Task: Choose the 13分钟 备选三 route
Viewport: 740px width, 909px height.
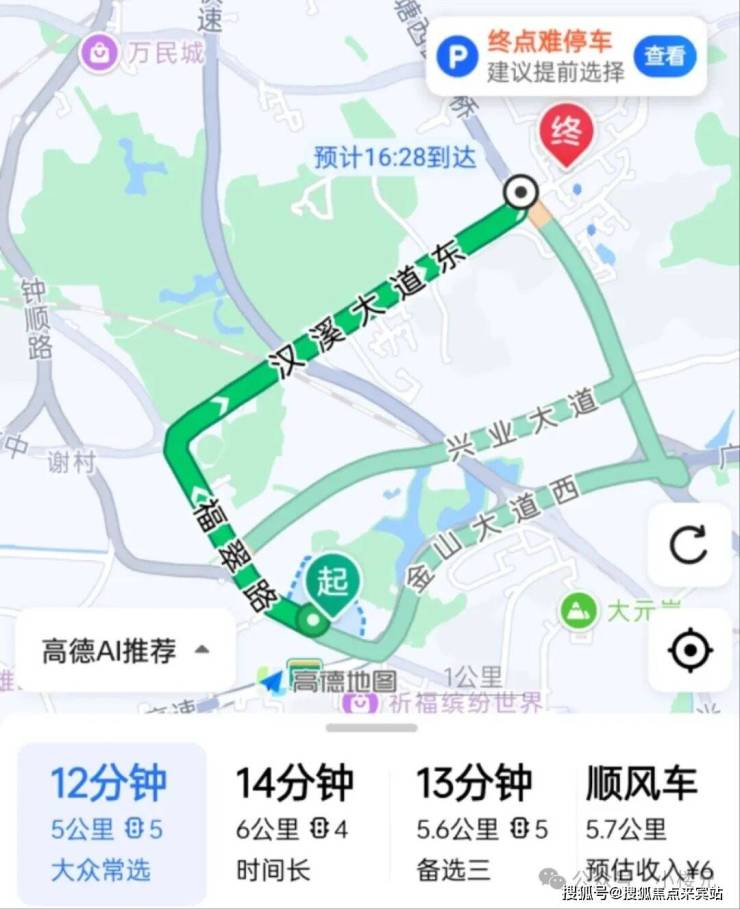Action: (475, 822)
